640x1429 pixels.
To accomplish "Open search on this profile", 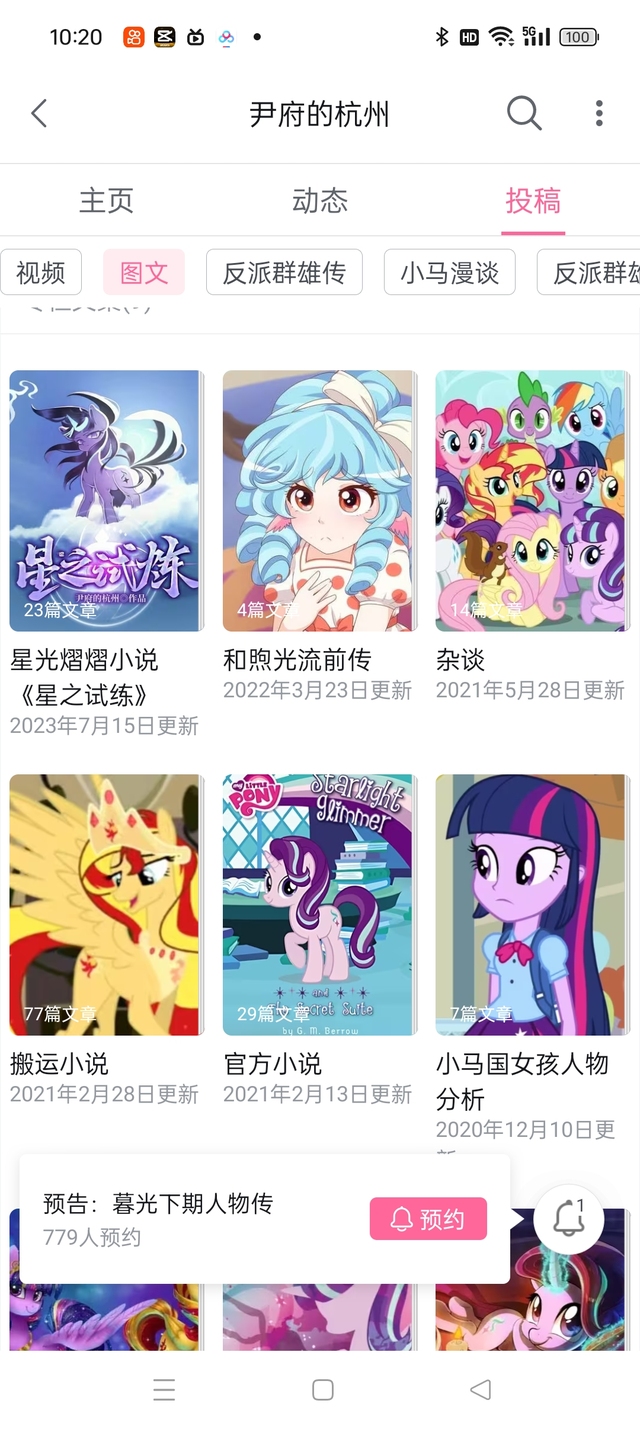I will pyautogui.click(x=523, y=114).
